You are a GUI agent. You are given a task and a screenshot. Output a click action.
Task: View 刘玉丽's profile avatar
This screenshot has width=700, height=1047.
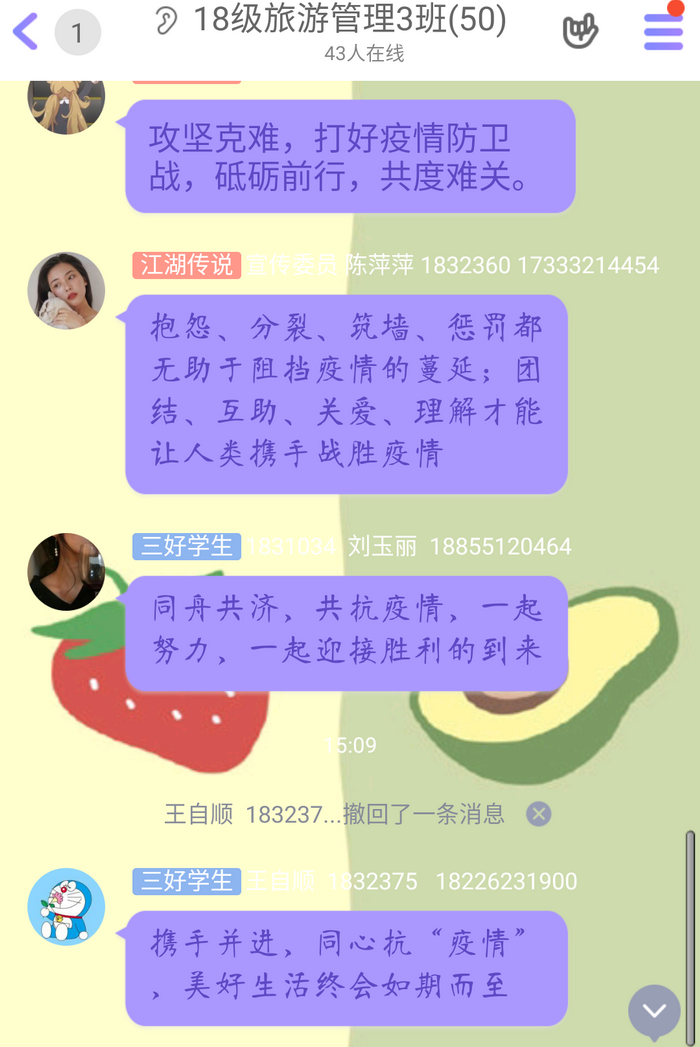(x=66, y=572)
